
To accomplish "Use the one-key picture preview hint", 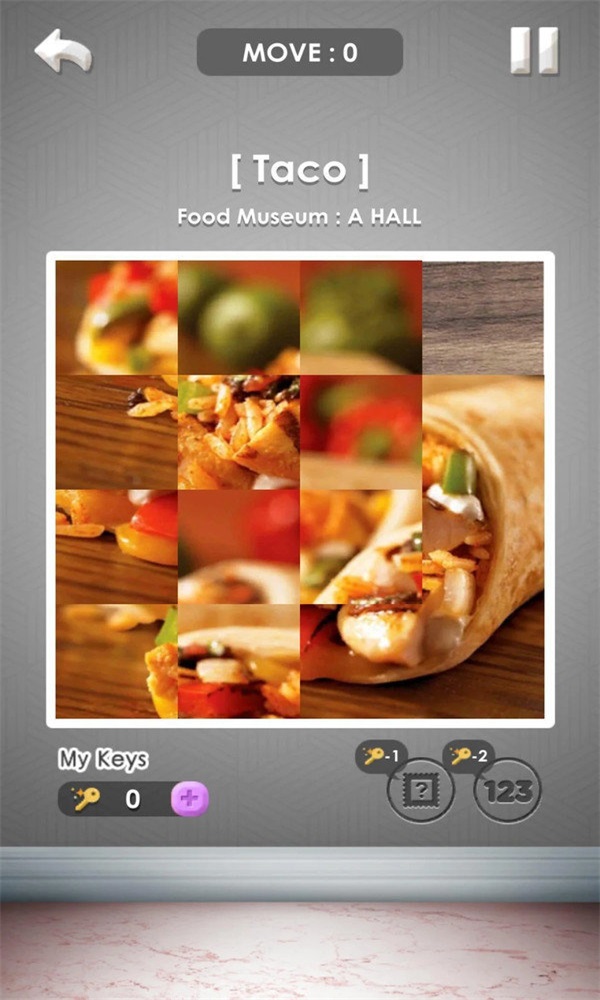I will pyautogui.click(x=420, y=791).
